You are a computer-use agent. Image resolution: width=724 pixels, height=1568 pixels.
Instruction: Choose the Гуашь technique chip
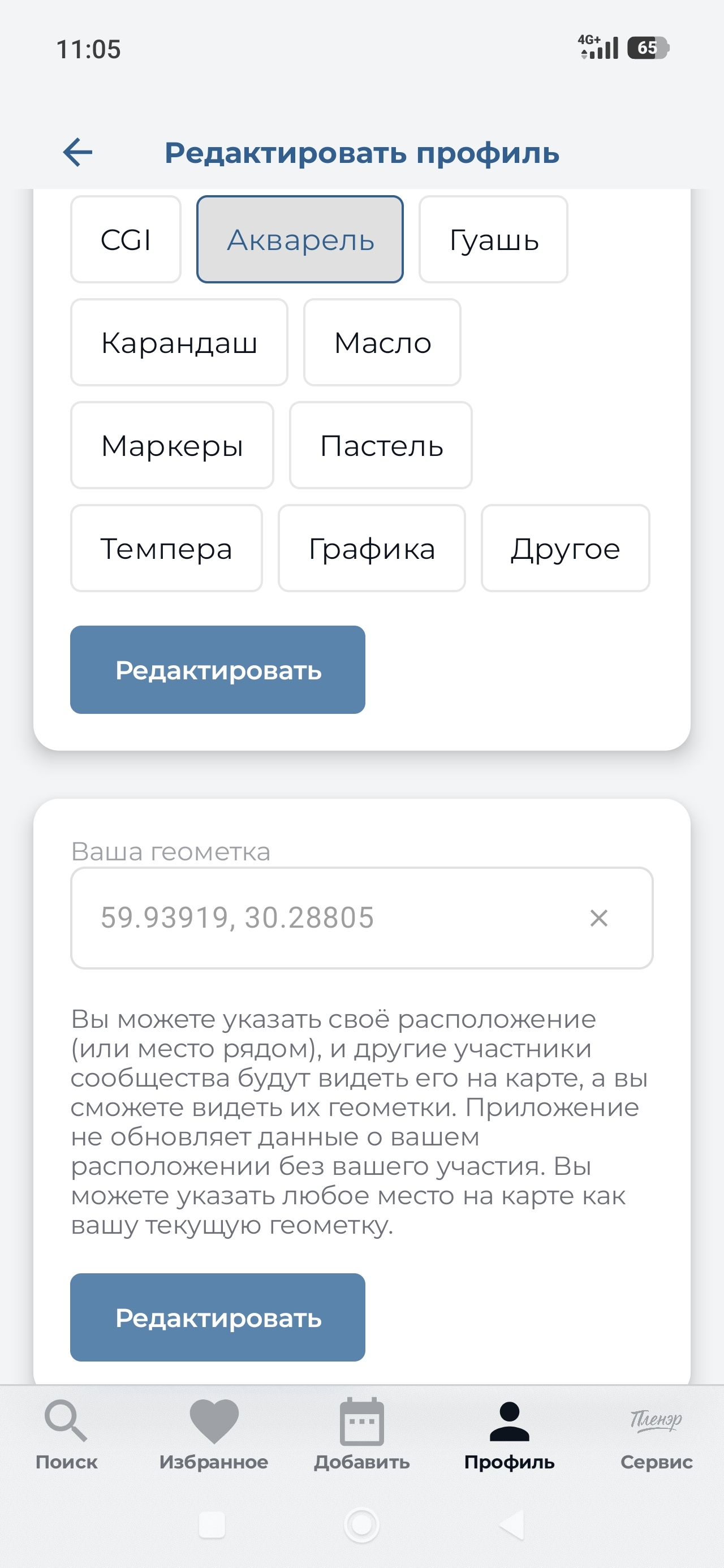click(493, 240)
